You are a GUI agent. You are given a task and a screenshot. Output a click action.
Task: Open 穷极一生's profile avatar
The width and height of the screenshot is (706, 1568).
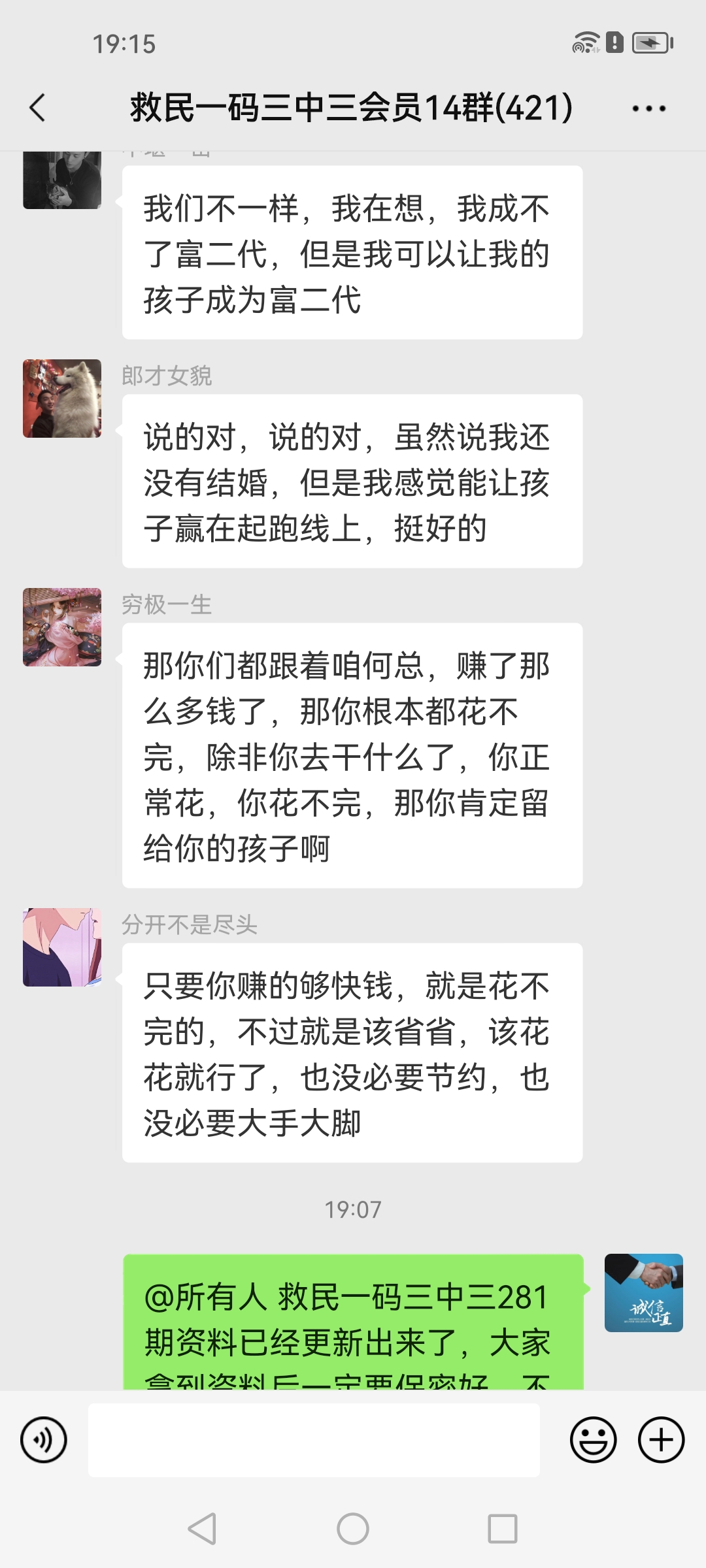point(62,627)
